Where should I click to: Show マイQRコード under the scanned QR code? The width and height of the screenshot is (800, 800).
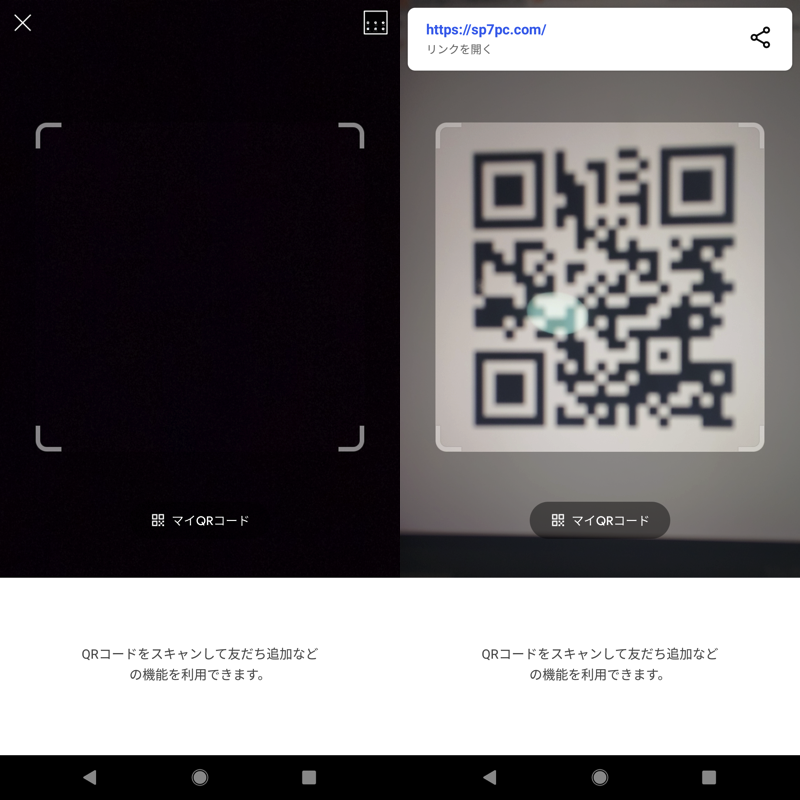coord(600,520)
